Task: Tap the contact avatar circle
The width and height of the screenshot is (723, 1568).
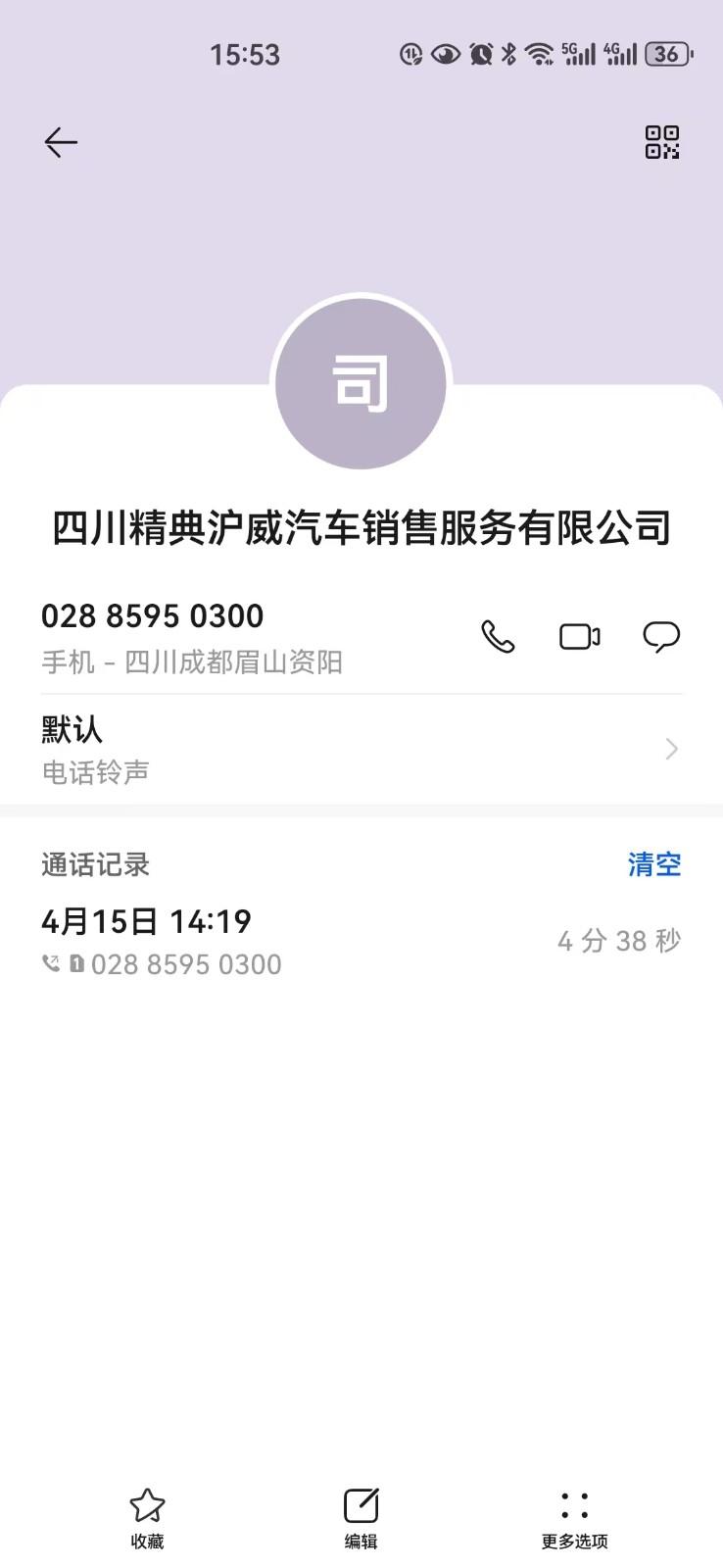Action: pos(361,384)
